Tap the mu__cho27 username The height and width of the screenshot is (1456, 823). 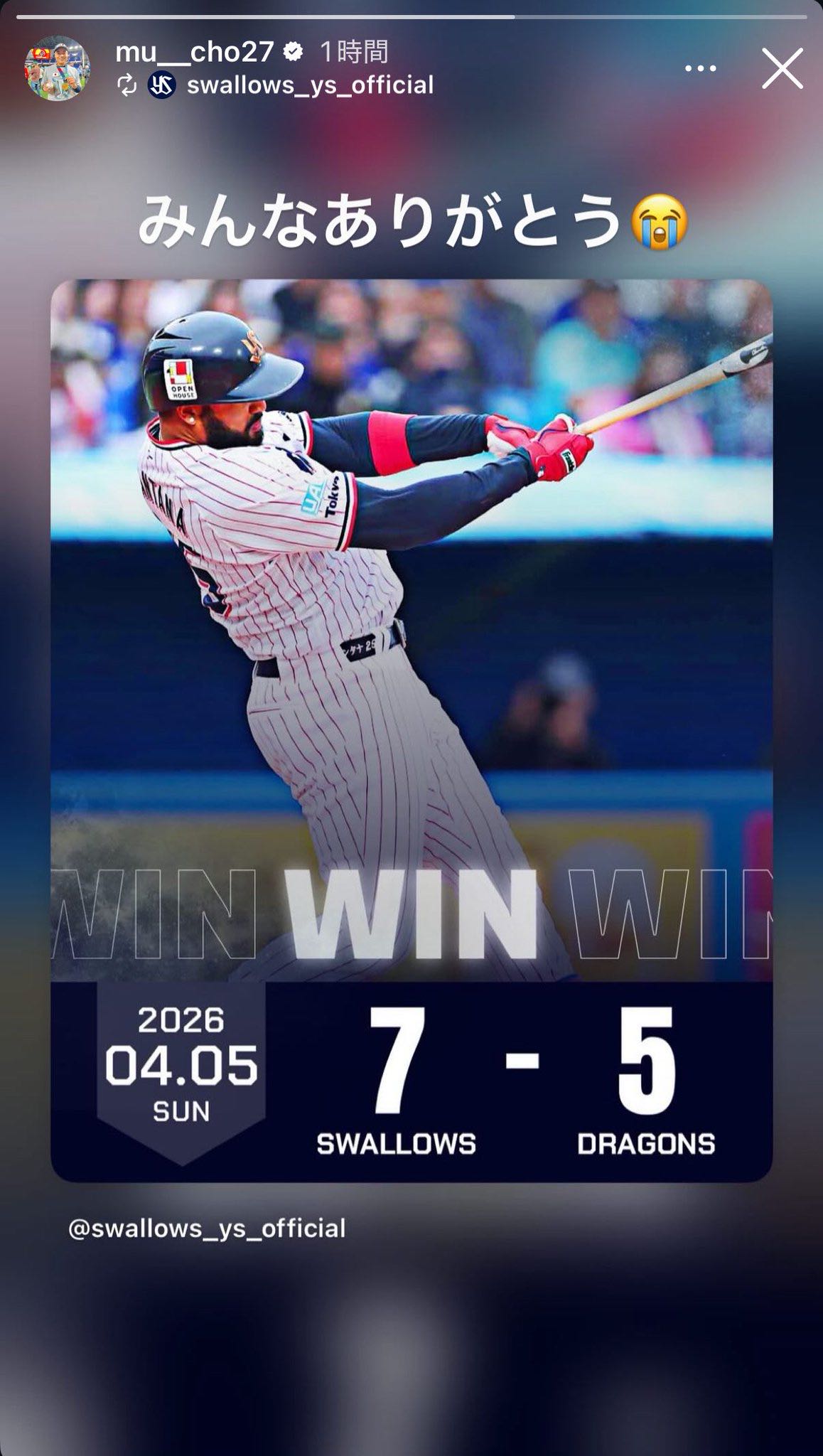(x=194, y=51)
